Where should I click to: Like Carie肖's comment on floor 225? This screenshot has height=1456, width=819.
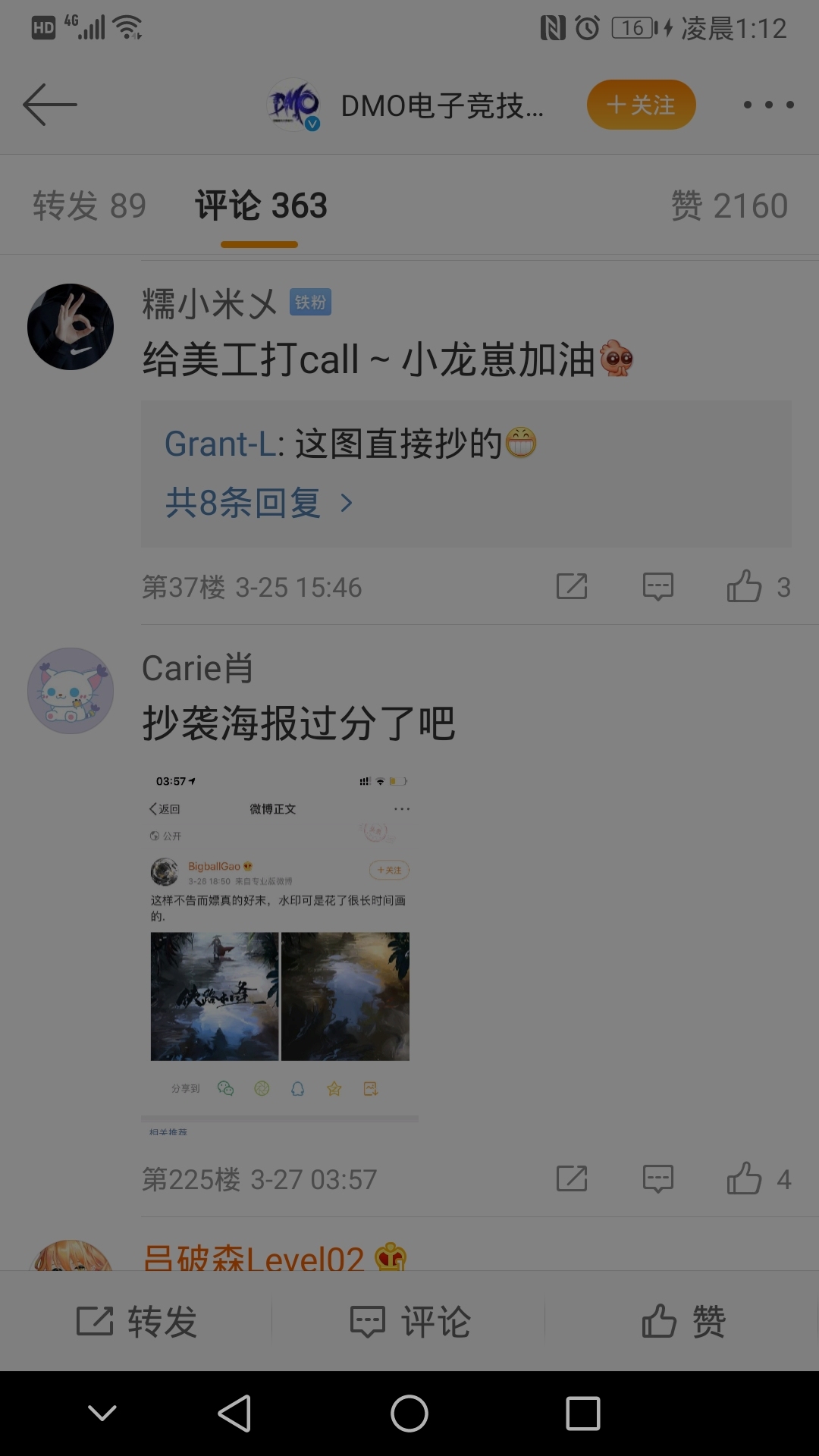[758, 1178]
